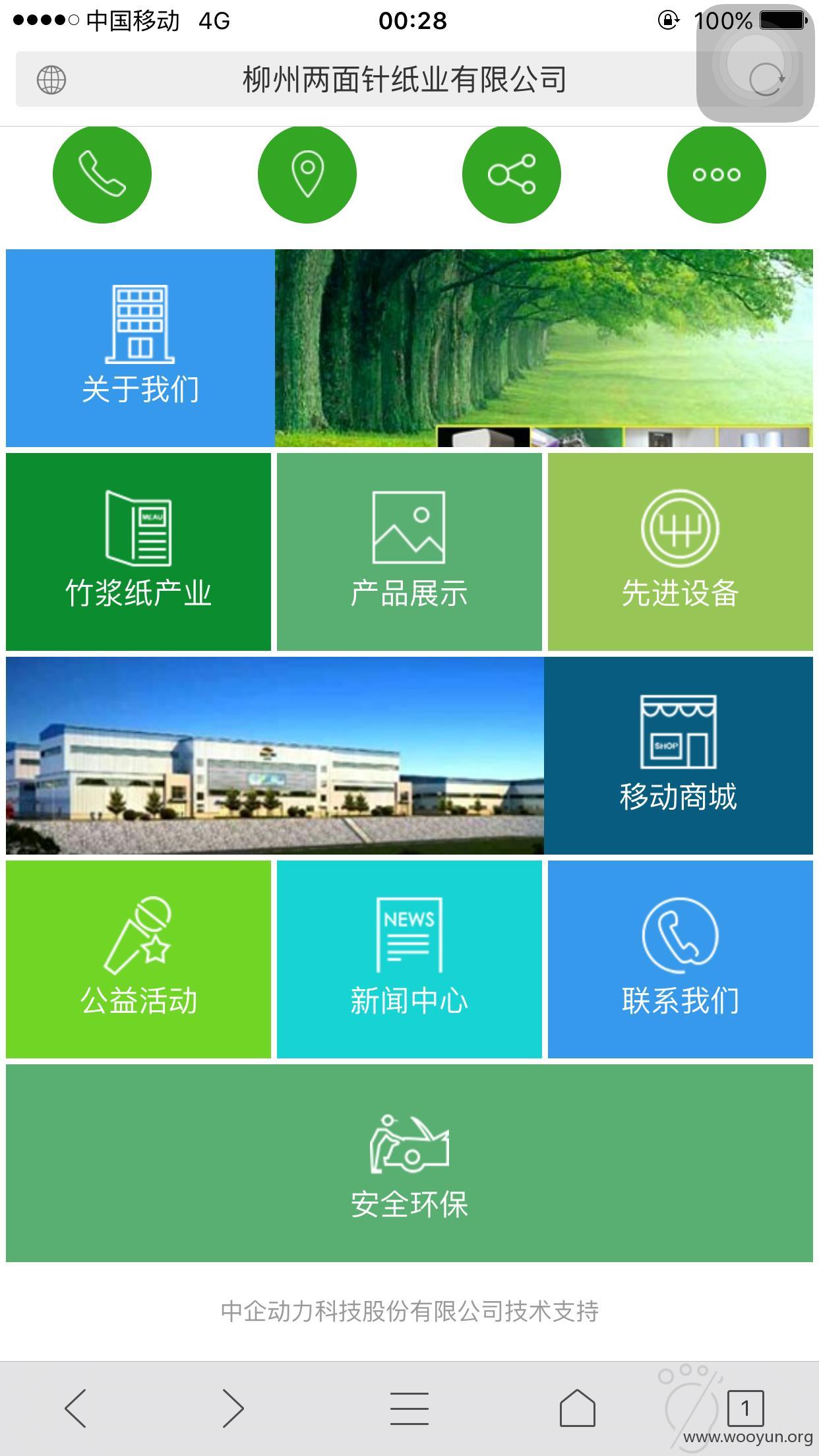Go back with the browser back arrow

[x=75, y=1409]
